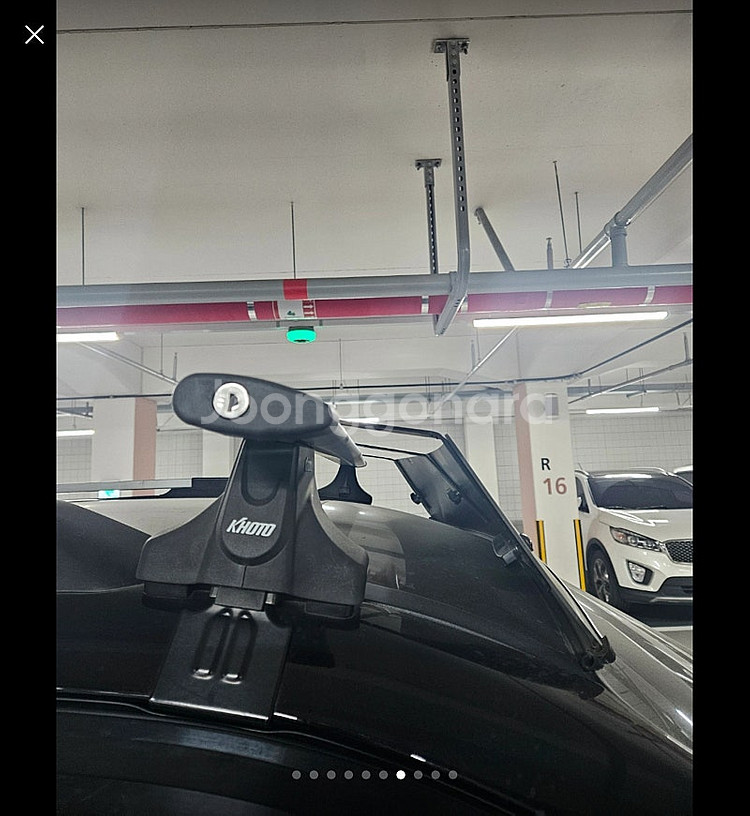Close the full-screen photo viewer
The height and width of the screenshot is (816, 750).
click(34, 35)
